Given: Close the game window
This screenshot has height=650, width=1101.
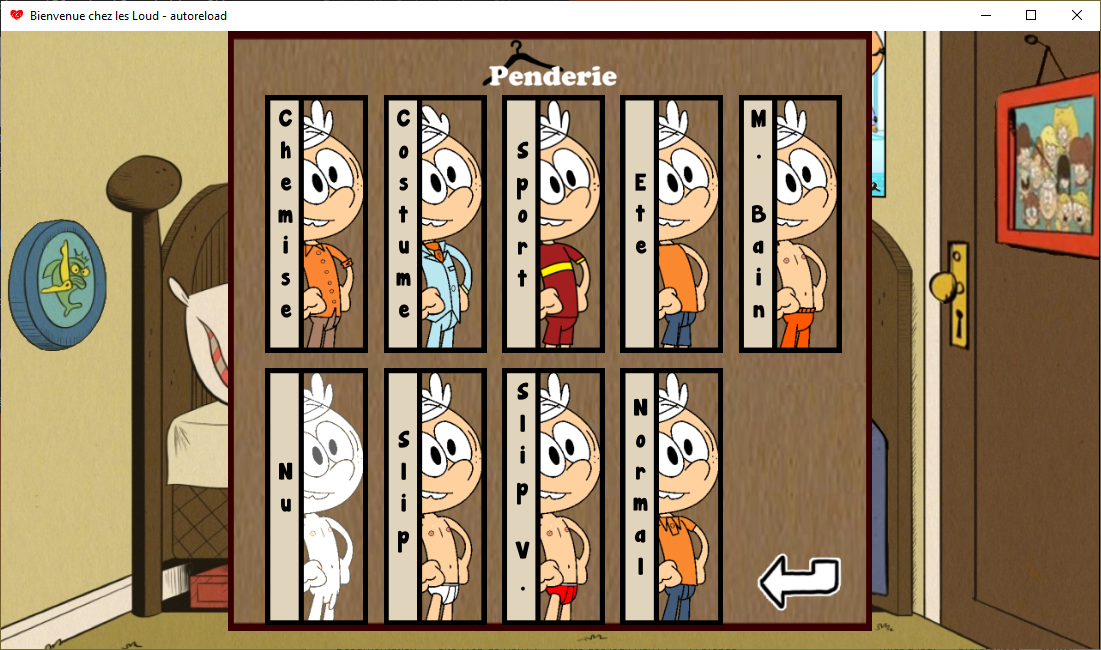Looking at the screenshot, I should point(1077,15).
